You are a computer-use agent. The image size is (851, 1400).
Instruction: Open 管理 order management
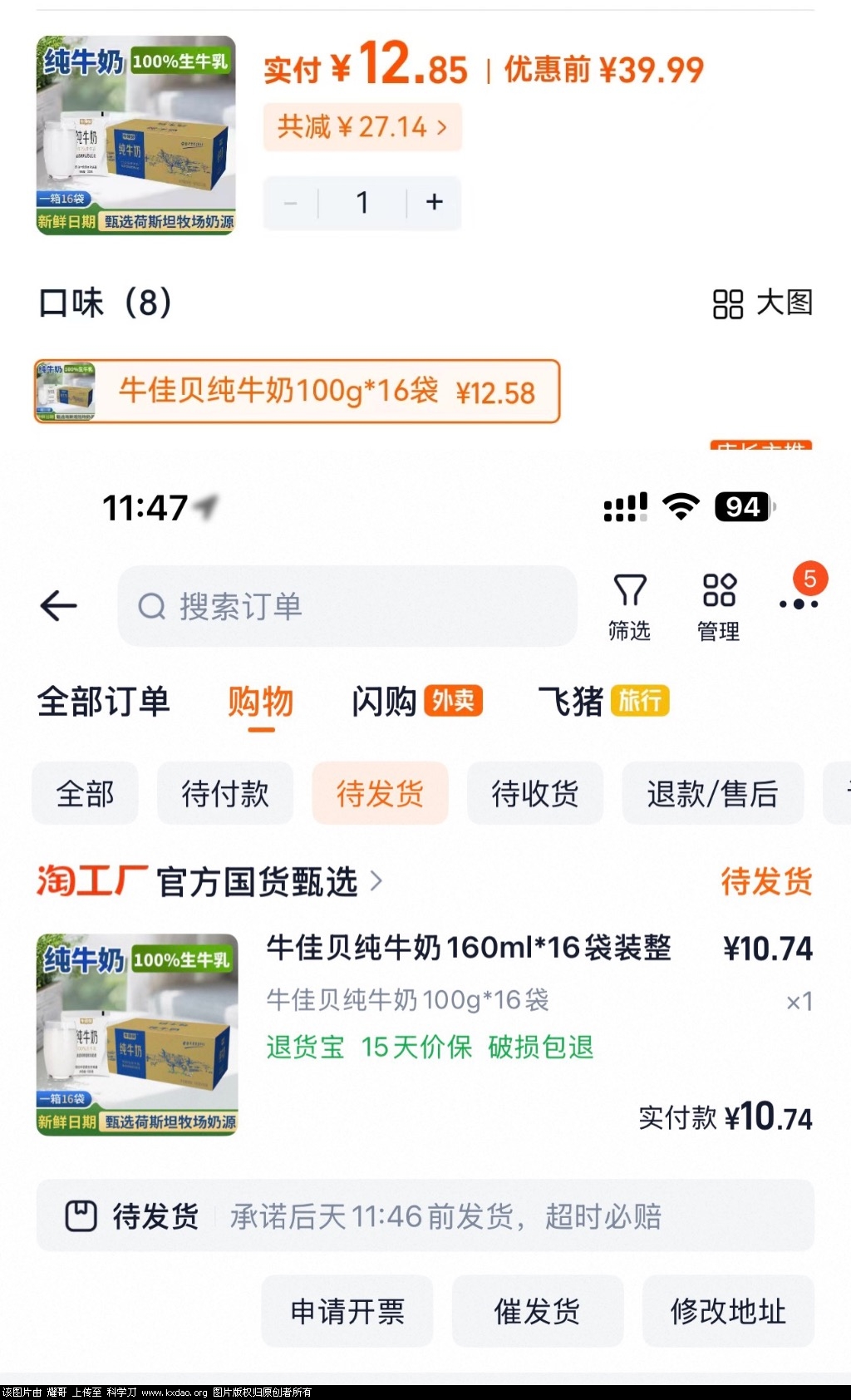[719, 608]
